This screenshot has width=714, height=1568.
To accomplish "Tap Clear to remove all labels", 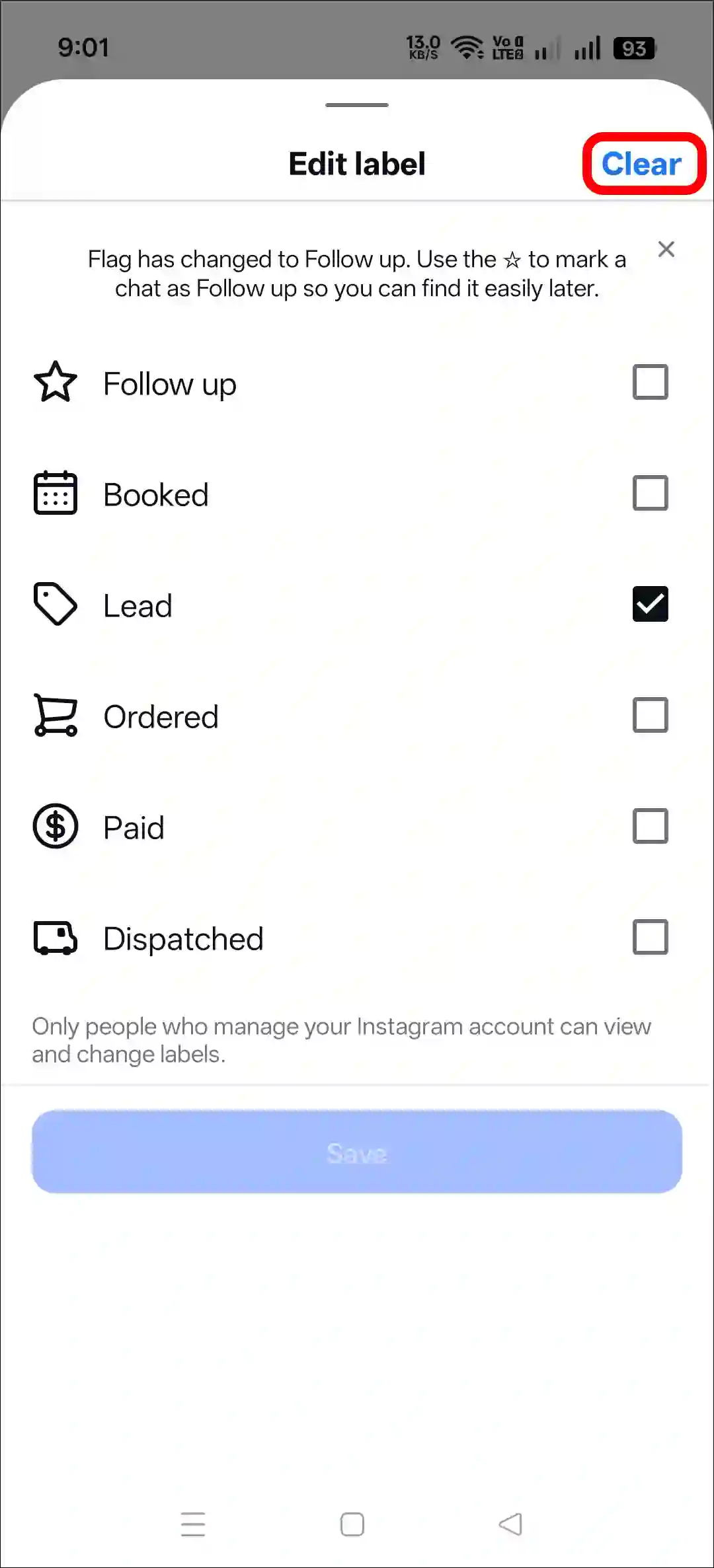I will pyautogui.click(x=642, y=164).
